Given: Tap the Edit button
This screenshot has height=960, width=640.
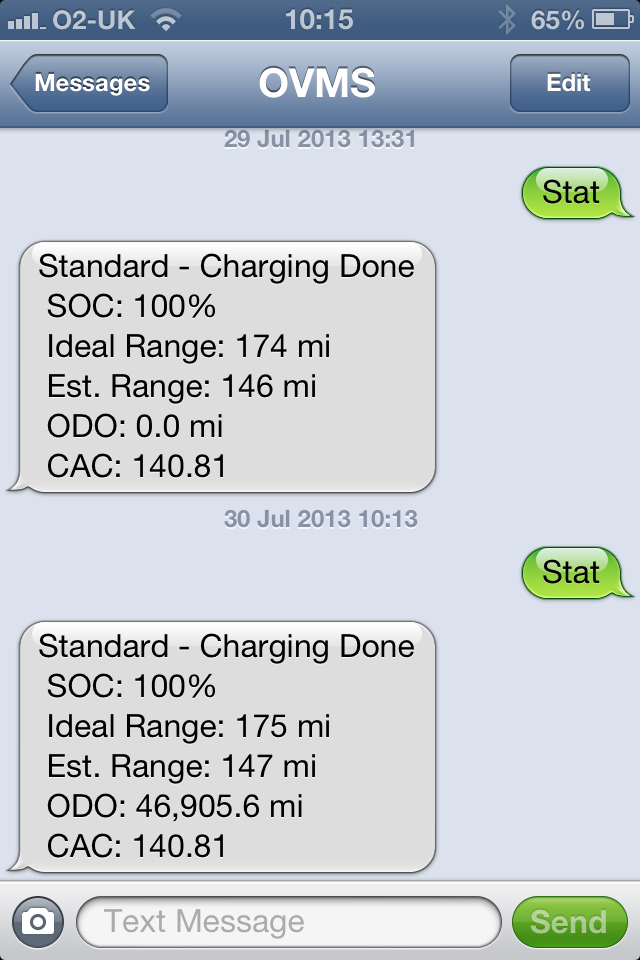Looking at the screenshot, I should coord(568,84).
